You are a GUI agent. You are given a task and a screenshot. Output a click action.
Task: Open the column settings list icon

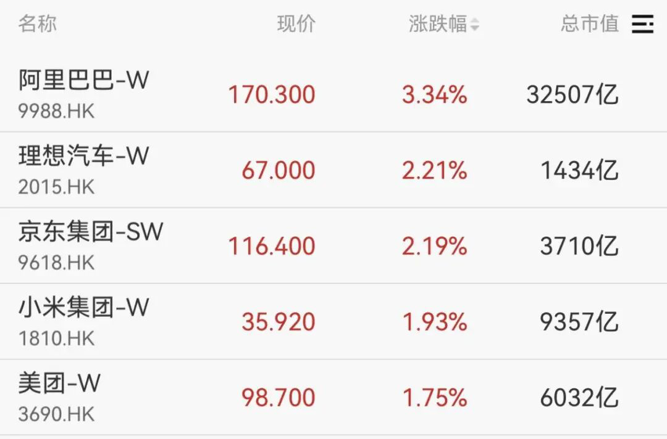[642, 25]
